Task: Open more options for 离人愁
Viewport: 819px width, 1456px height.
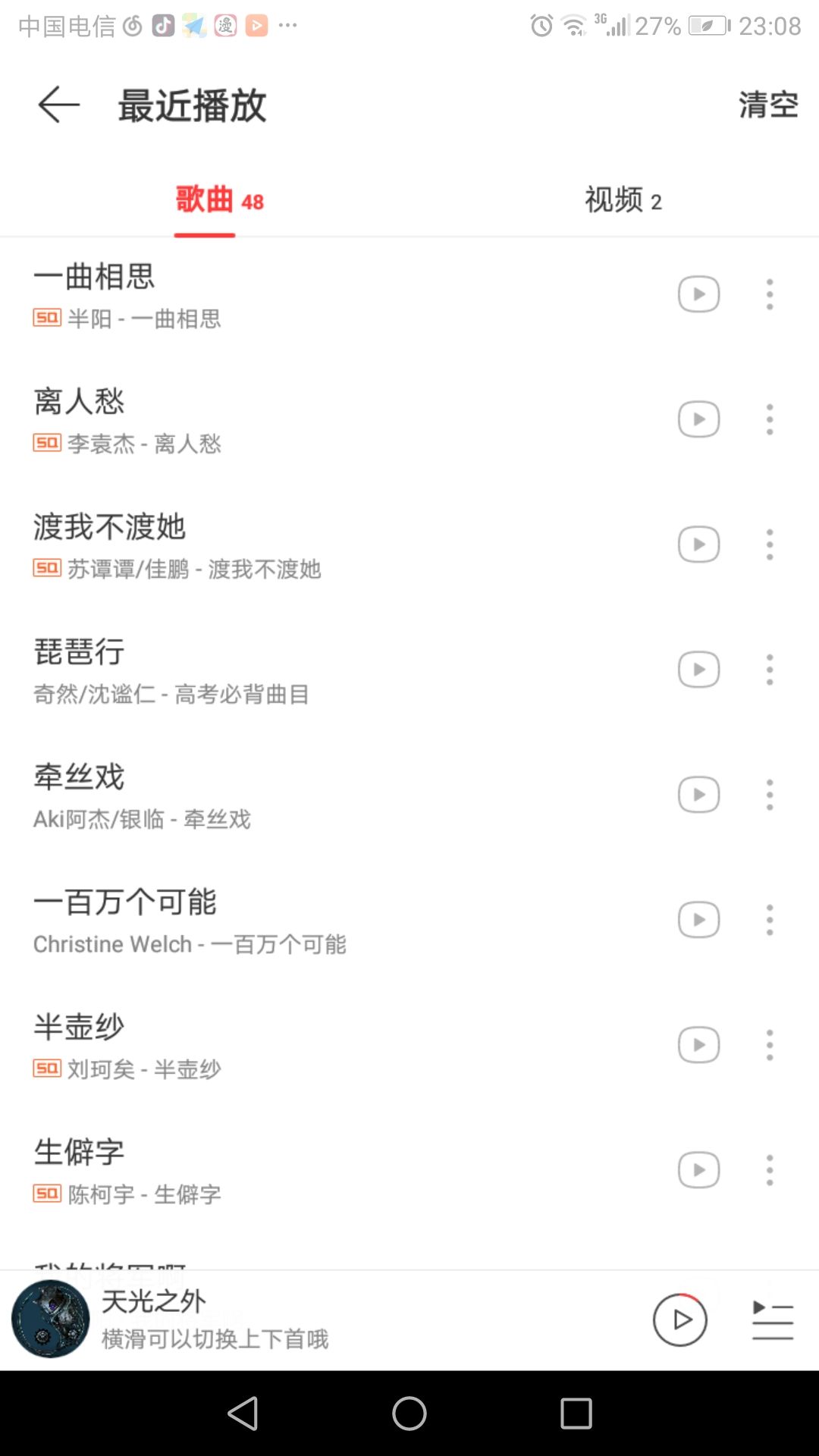Action: pyautogui.click(x=770, y=419)
